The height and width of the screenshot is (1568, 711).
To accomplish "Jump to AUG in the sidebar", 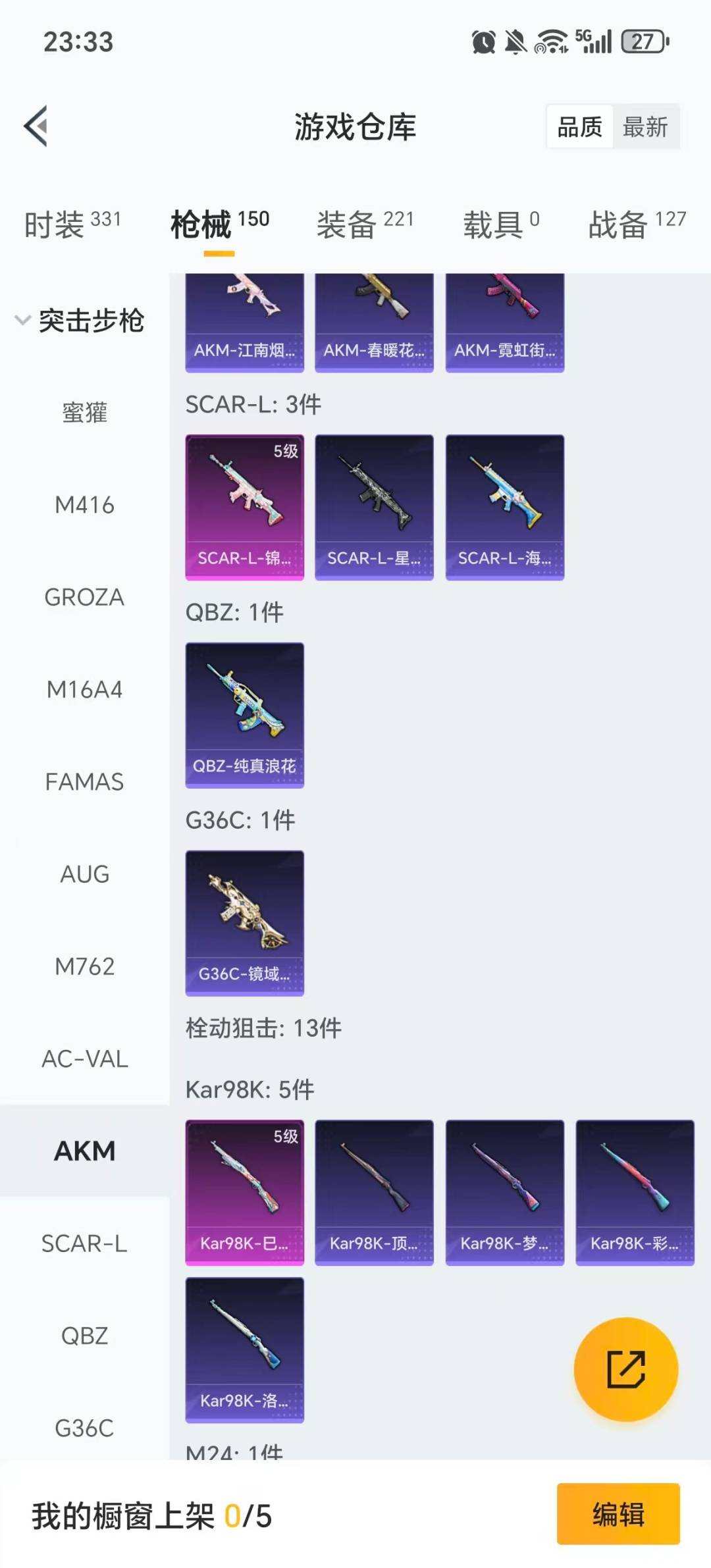I will [x=84, y=874].
